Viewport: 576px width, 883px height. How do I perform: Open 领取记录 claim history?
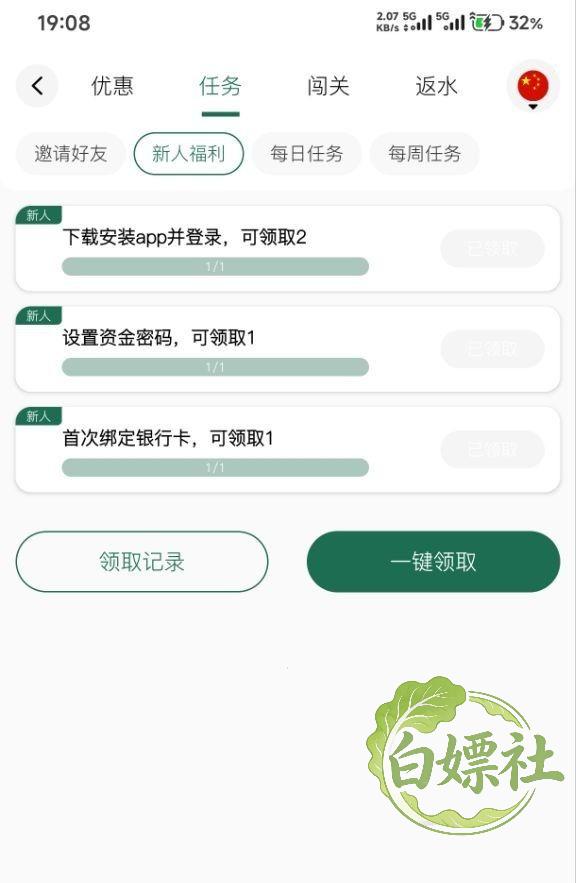tap(142, 561)
